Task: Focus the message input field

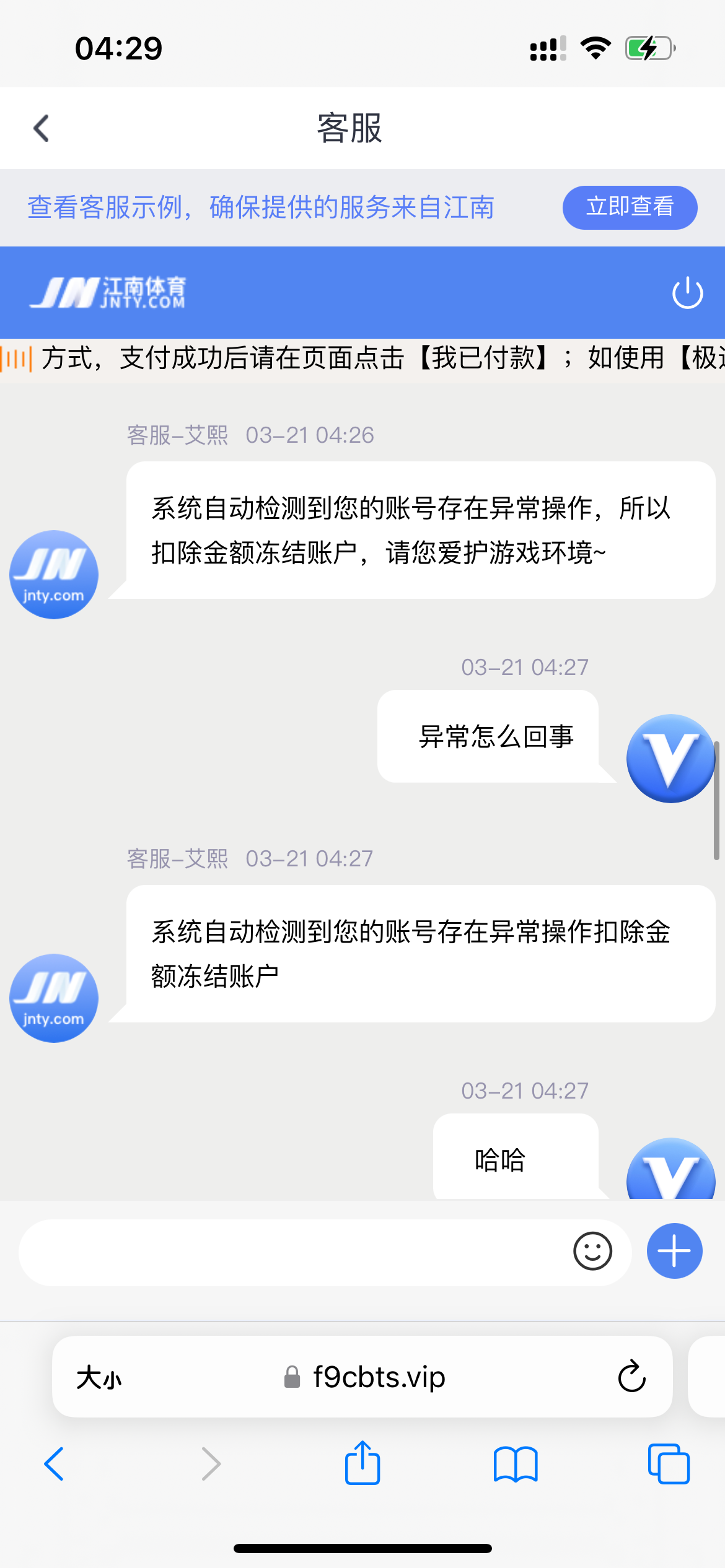Action: [291, 1252]
